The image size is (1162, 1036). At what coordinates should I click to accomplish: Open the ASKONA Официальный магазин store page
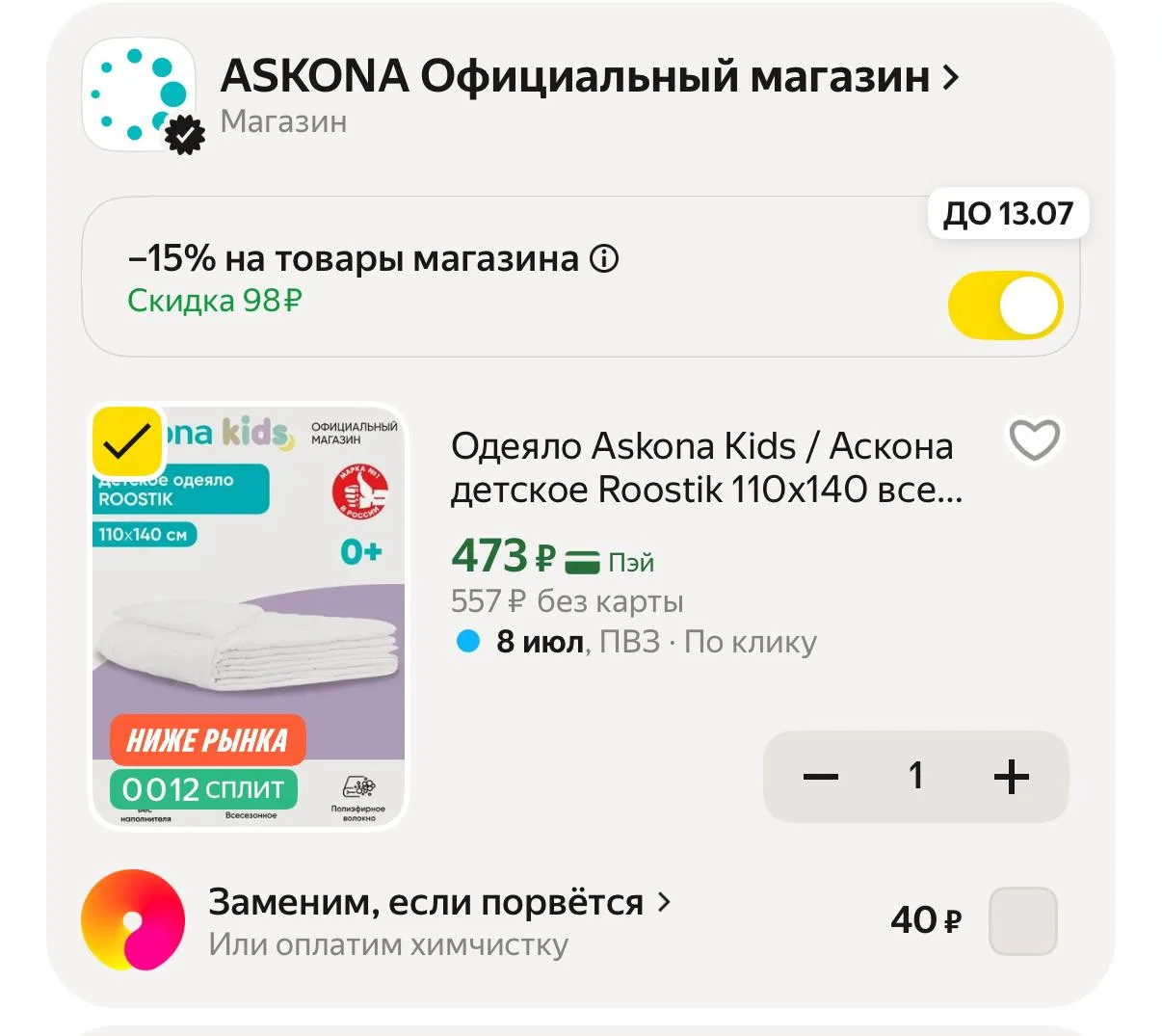click(x=590, y=77)
